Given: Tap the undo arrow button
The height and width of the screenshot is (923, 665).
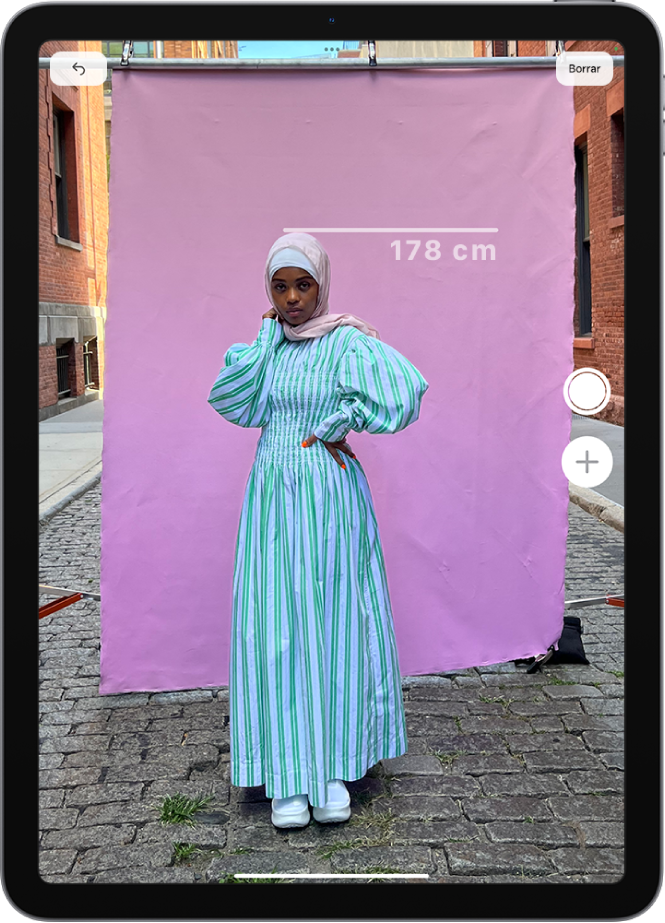Looking at the screenshot, I should point(78,69).
